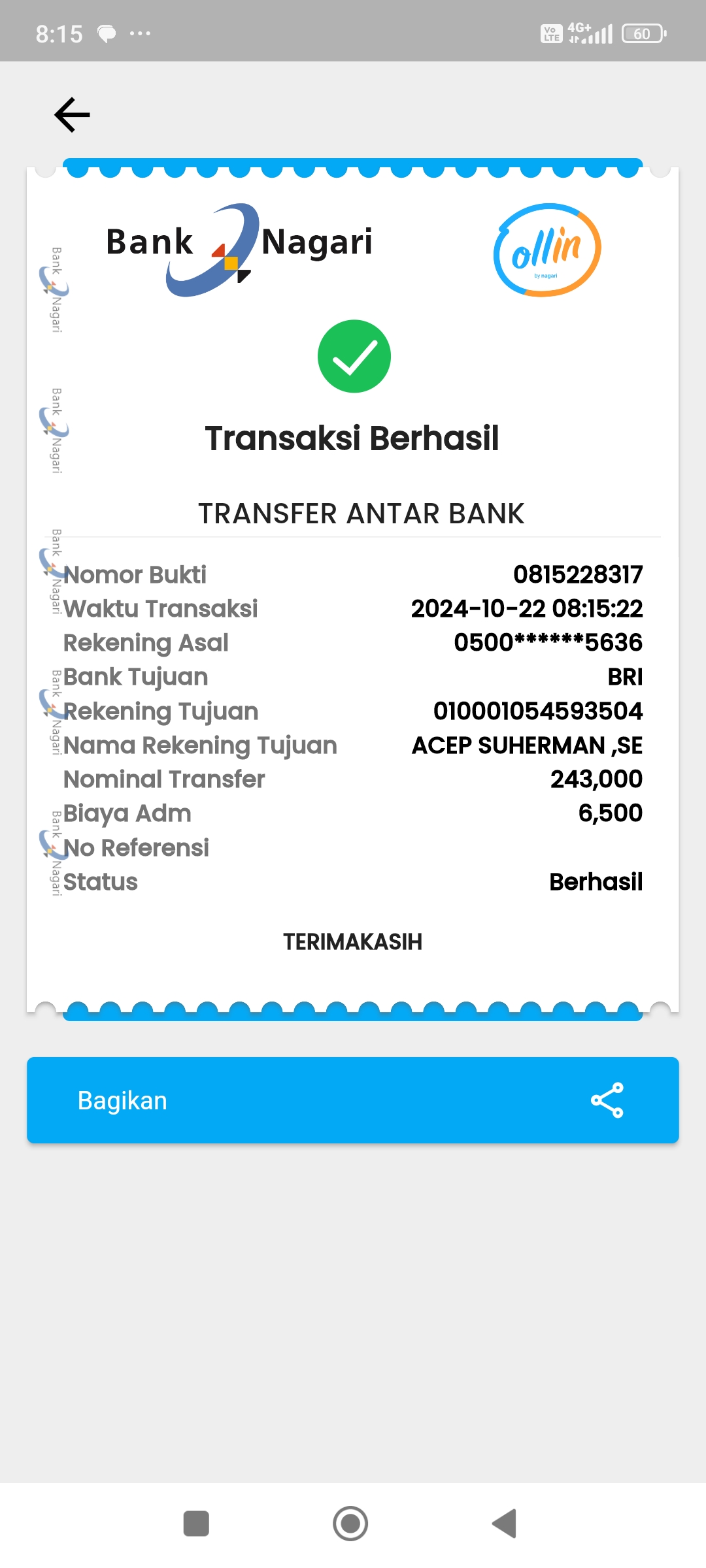Image resolution: width=706 pixels, height=1568 pixels.
Task: Open recent apps with the square button
Action: tap(196, 1524)
